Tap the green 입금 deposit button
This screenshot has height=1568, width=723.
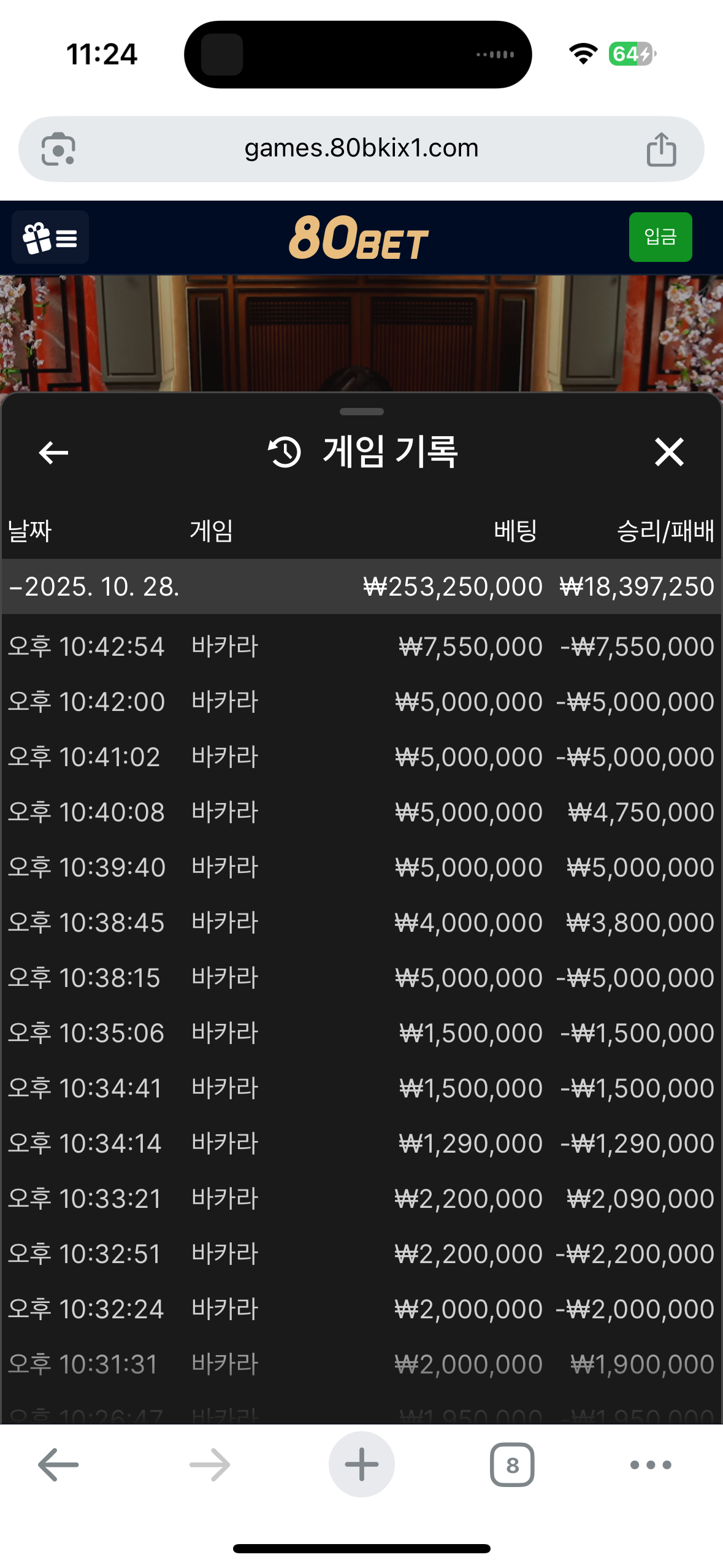pyautogui.click(x=660, y=237)
